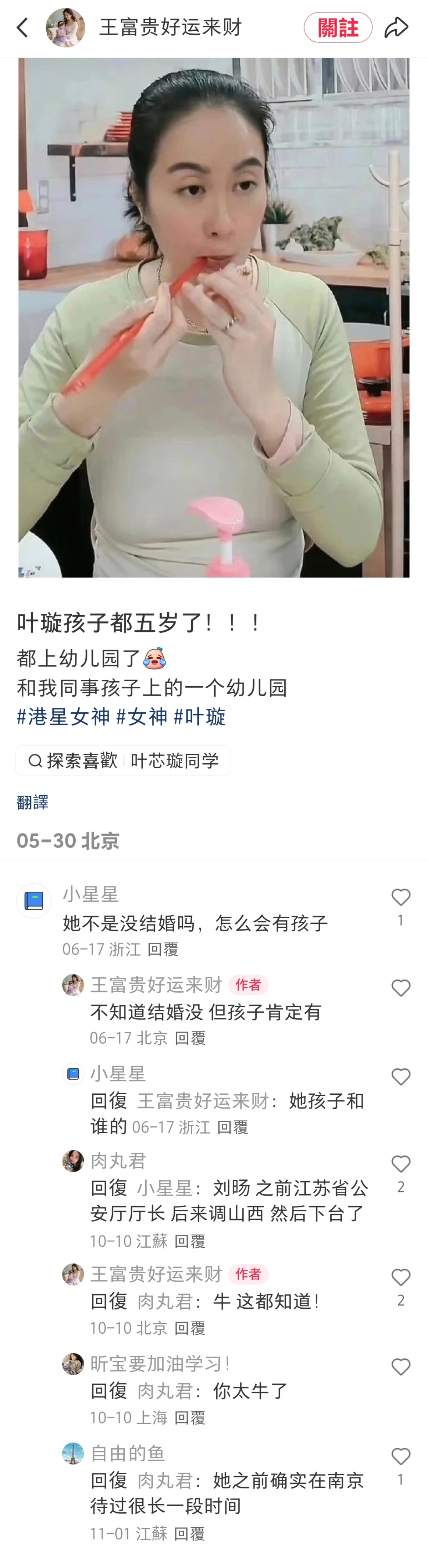Viewport: 428px width, 1568px height.
Task: Reply to 自由的鱼's comment
Action: click(189, 1533)
